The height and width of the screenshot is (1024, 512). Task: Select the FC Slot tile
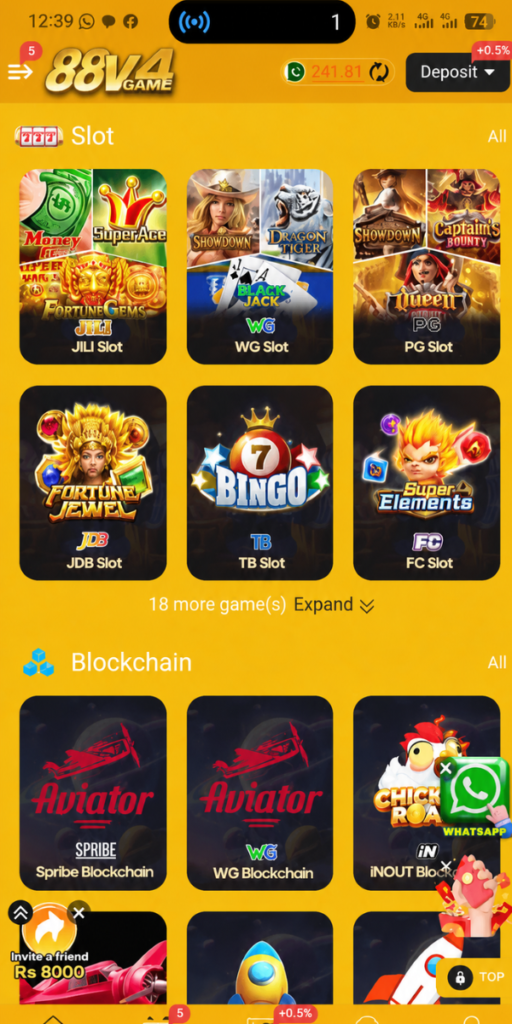click(x=427, y=483)
